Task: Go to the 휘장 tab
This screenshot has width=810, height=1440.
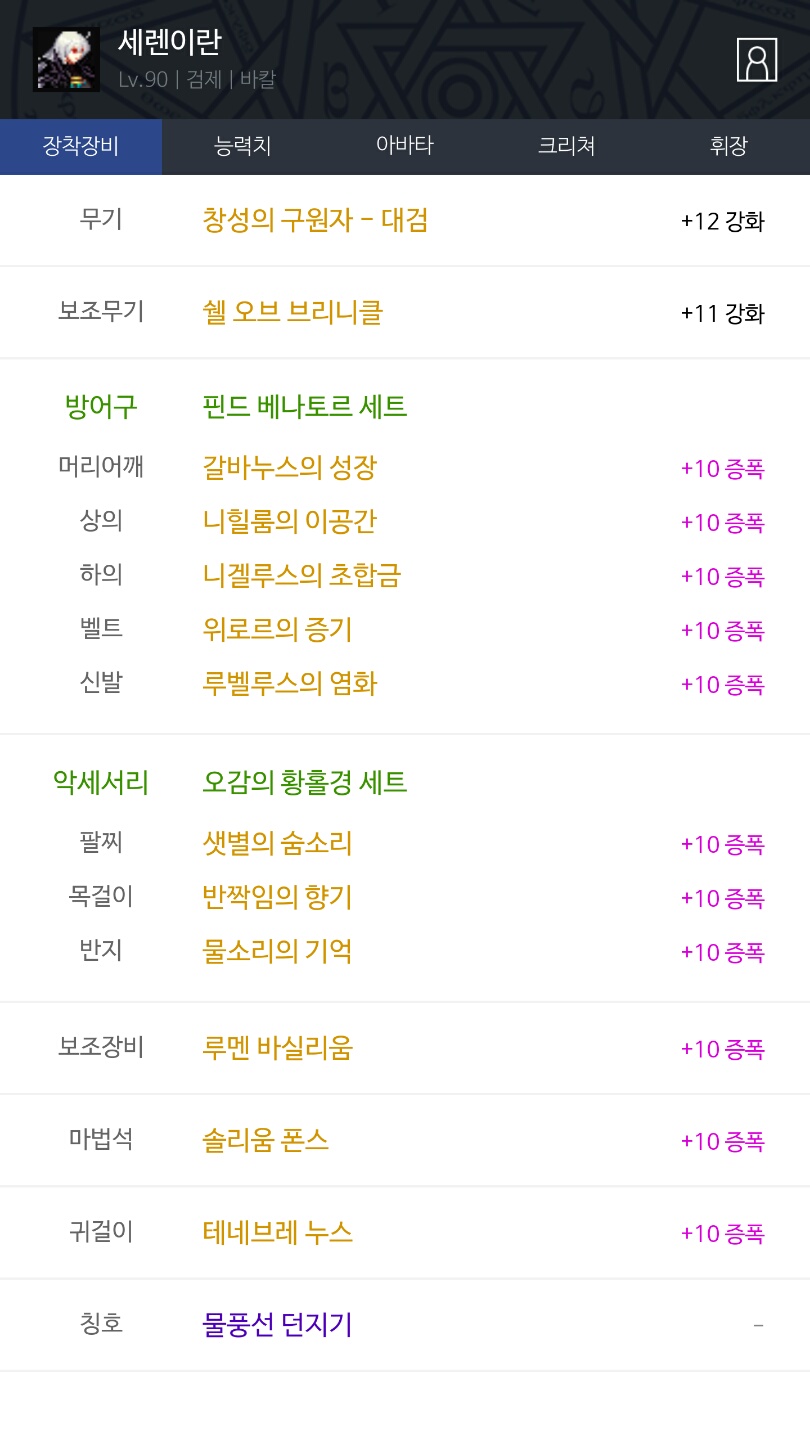Action: 729,146
